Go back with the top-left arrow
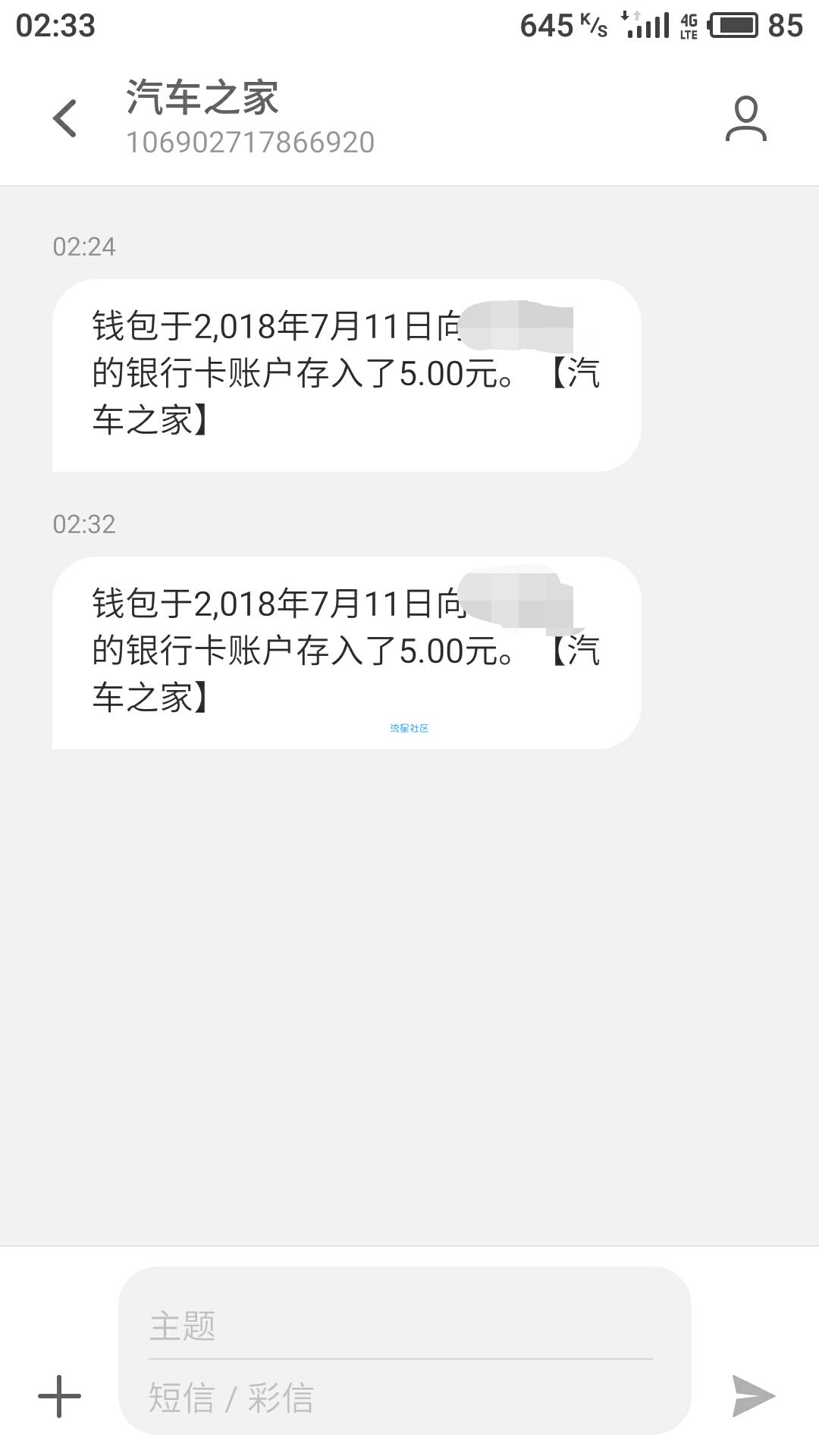 coord(65,119)
